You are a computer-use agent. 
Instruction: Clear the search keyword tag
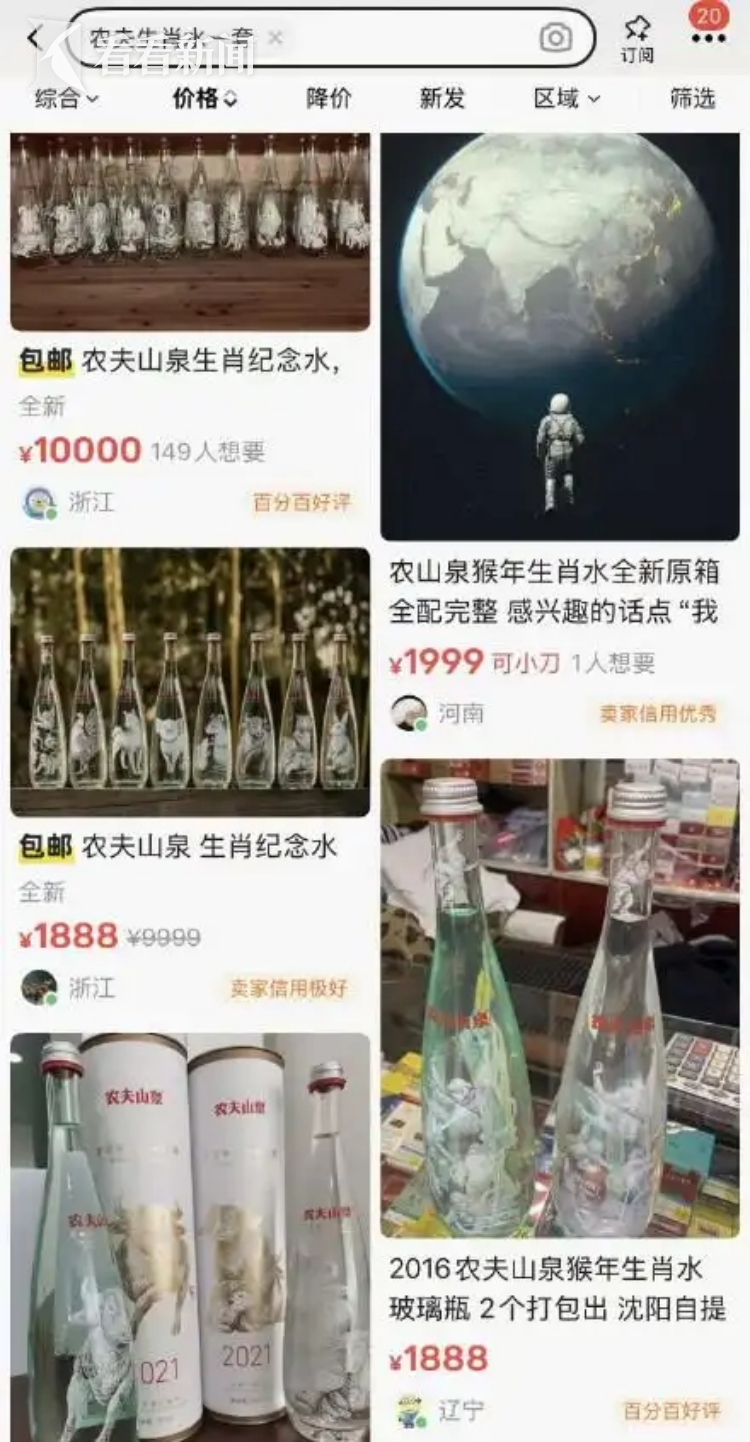click(276, 38)
